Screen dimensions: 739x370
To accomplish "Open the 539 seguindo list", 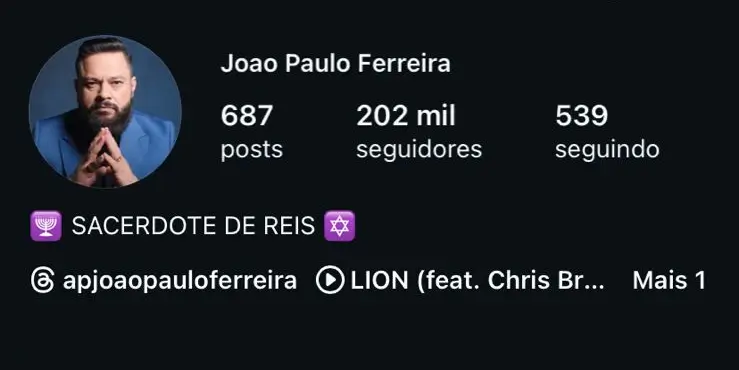I will click(607, 132).
